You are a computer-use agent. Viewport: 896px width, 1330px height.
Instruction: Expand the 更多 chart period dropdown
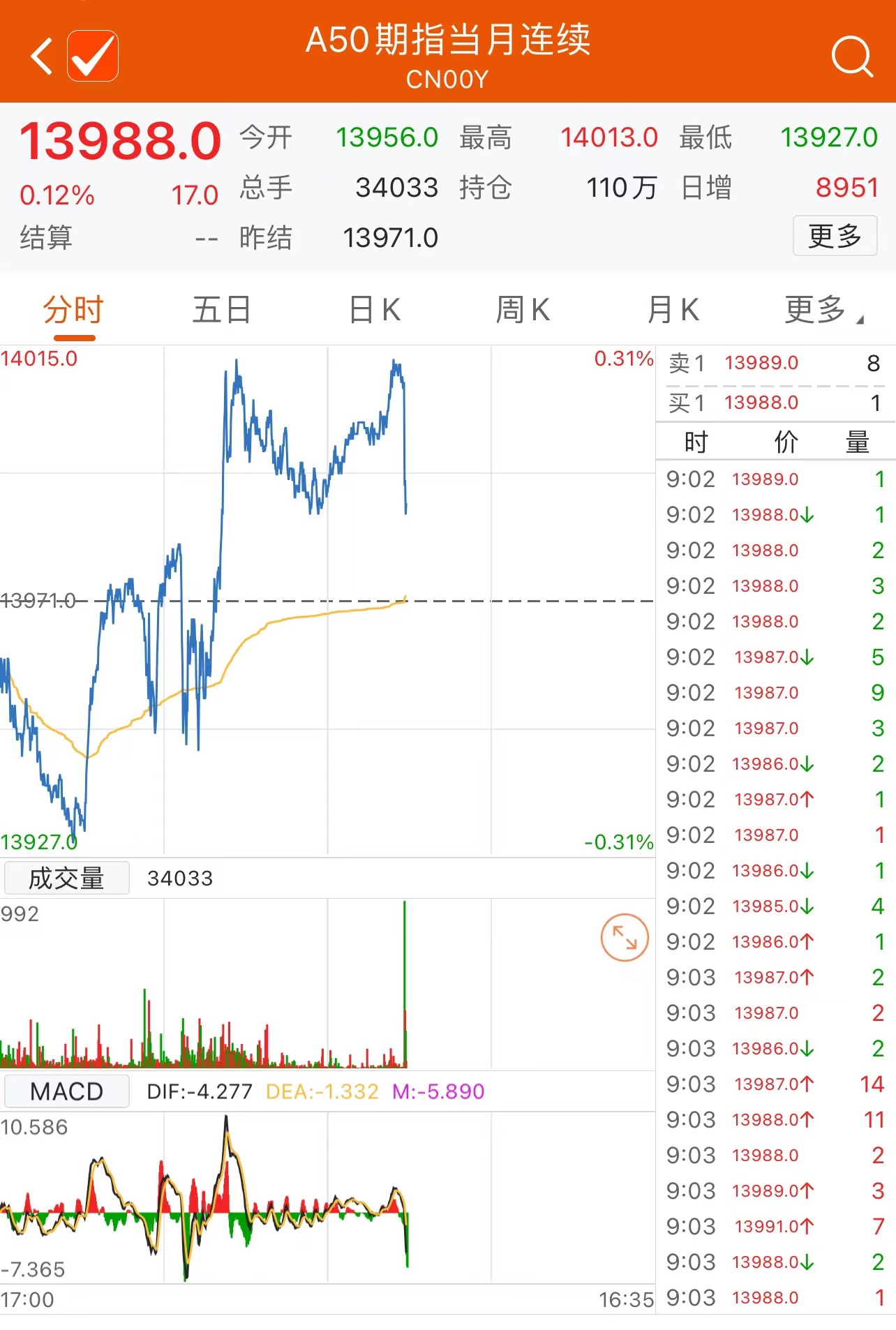[x=822, y=311]
